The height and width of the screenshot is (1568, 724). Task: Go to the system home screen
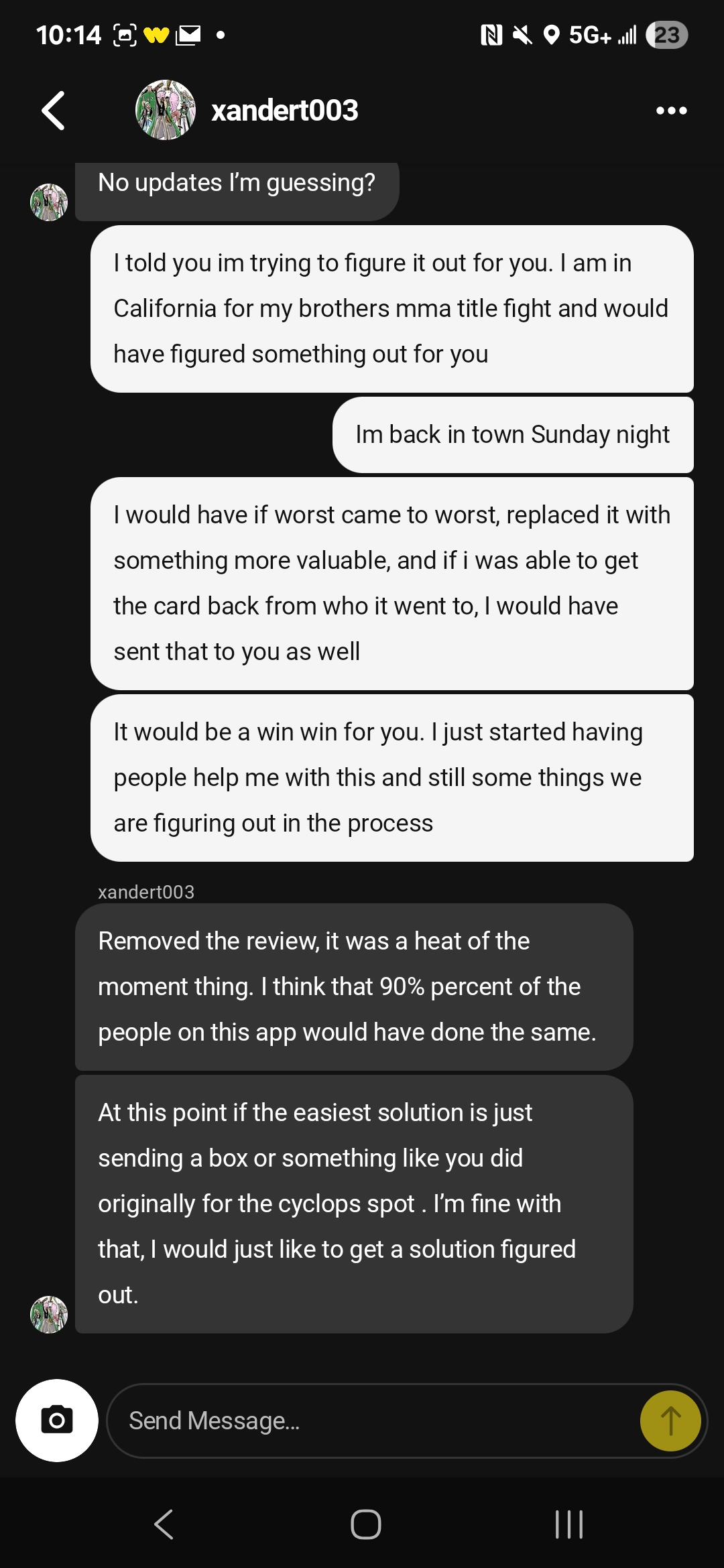(365, 1524)
